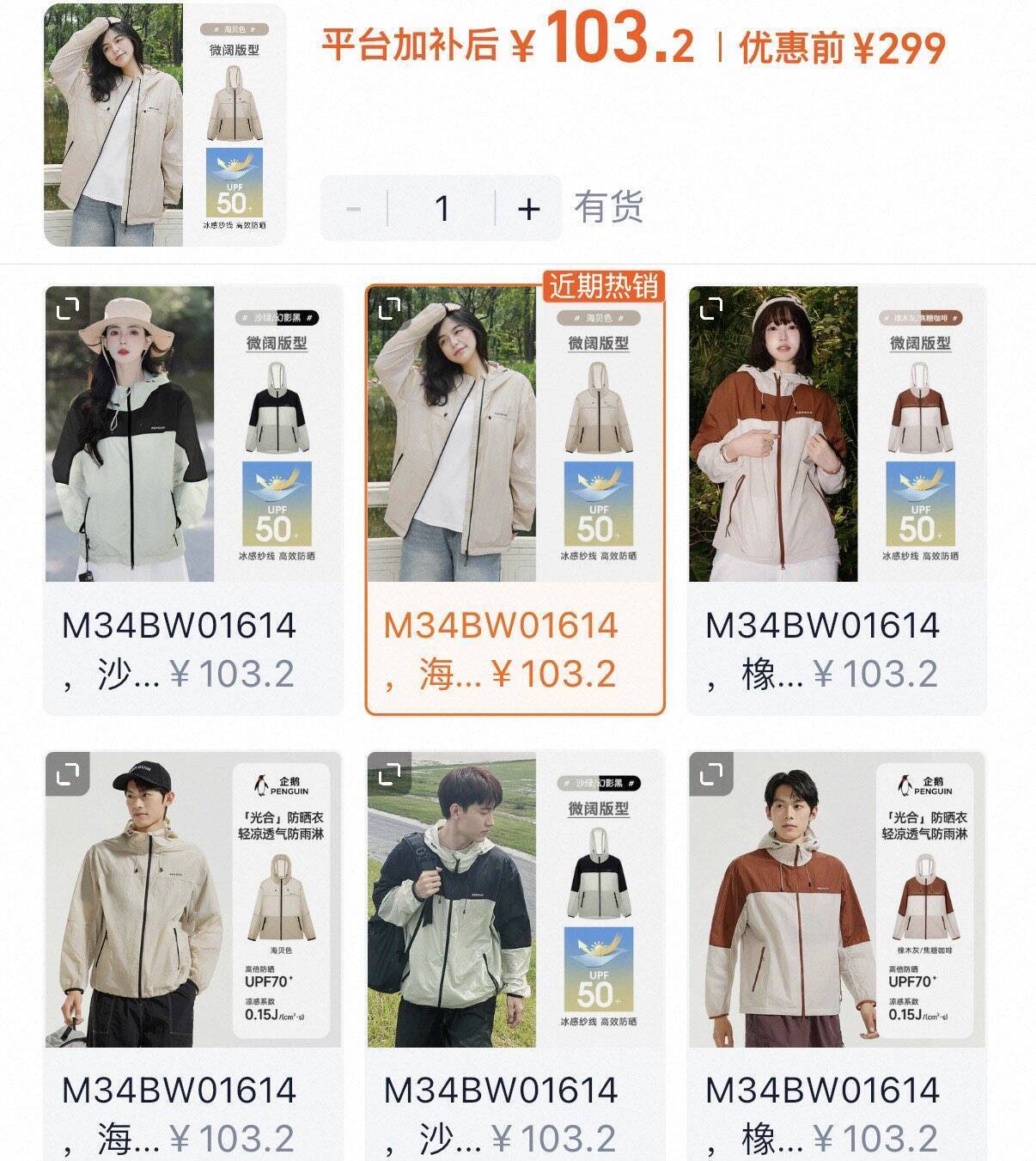1036x1161 pixels.
Task: Open the selected item preview image beside the price
Action: tap(164, 125)
